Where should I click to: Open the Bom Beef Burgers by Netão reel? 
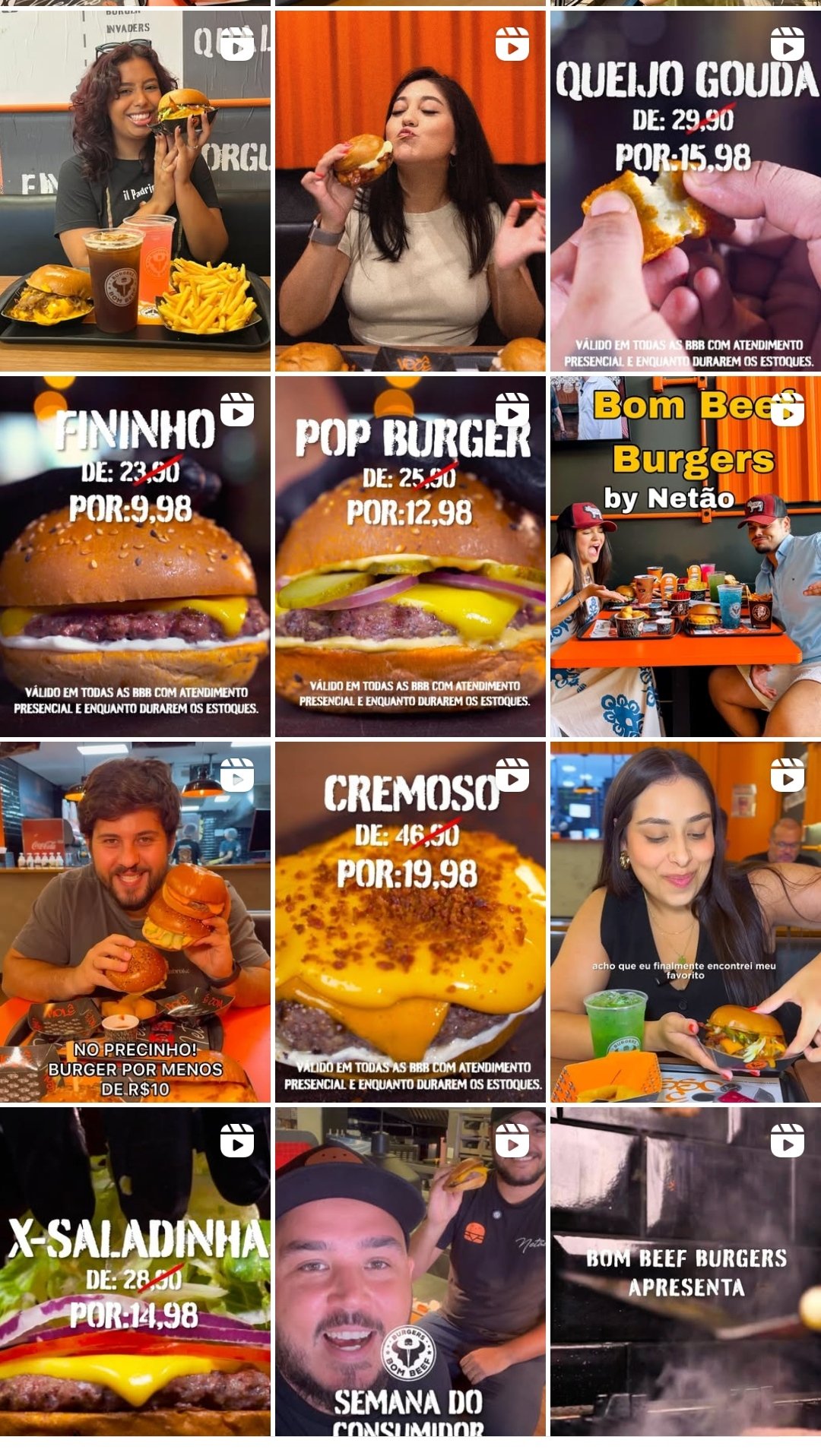(x=686, y=556)
